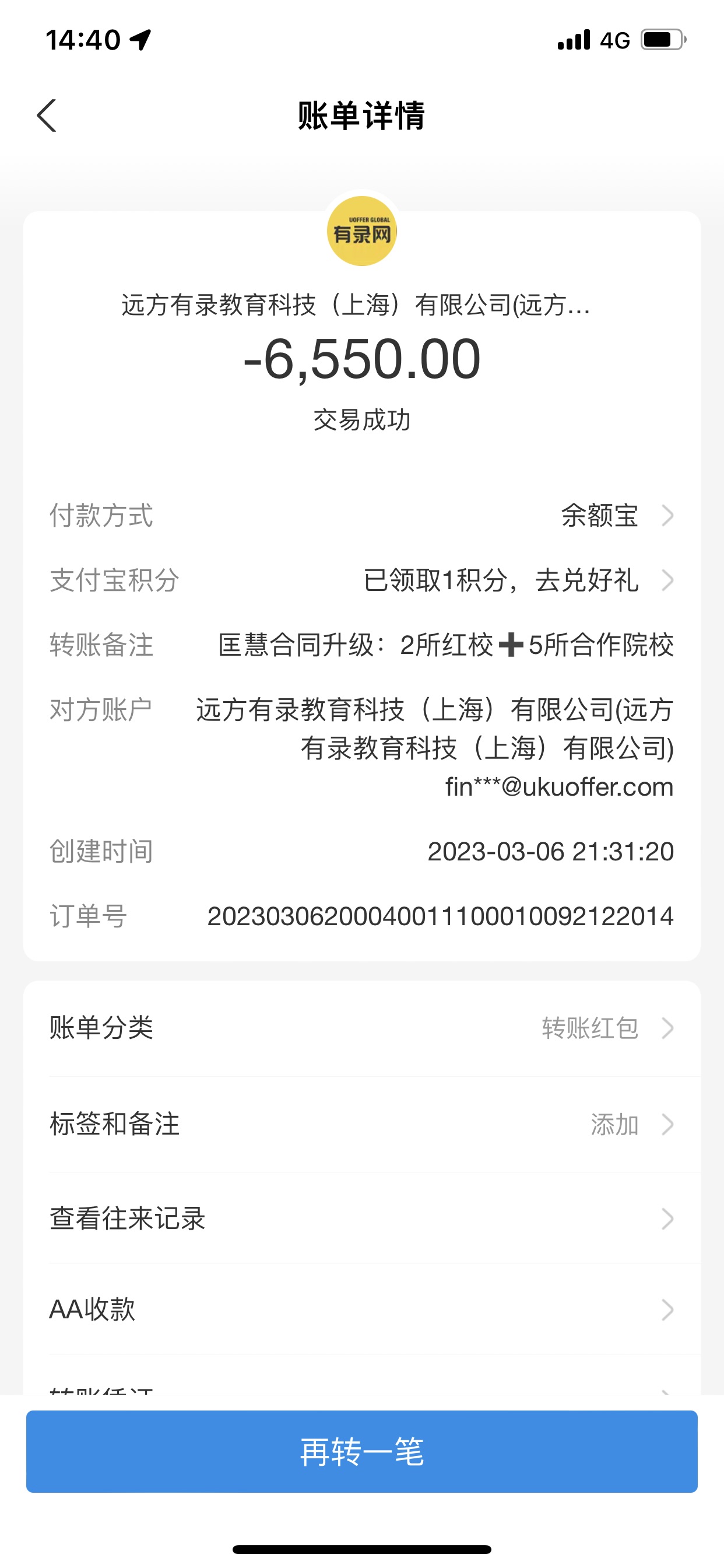The height and width of the screenshot is (1568, 724).
Task: Open 支付宝积分 to redeem rewards
Action: coord(517,580)
